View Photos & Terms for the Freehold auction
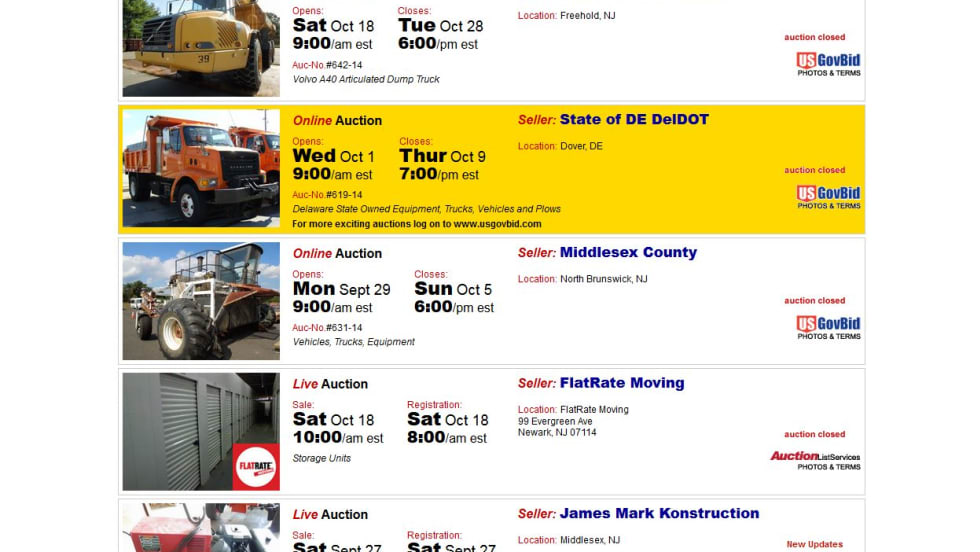The width and height of the screenshot is (980, 552). [x=828, y=65]
